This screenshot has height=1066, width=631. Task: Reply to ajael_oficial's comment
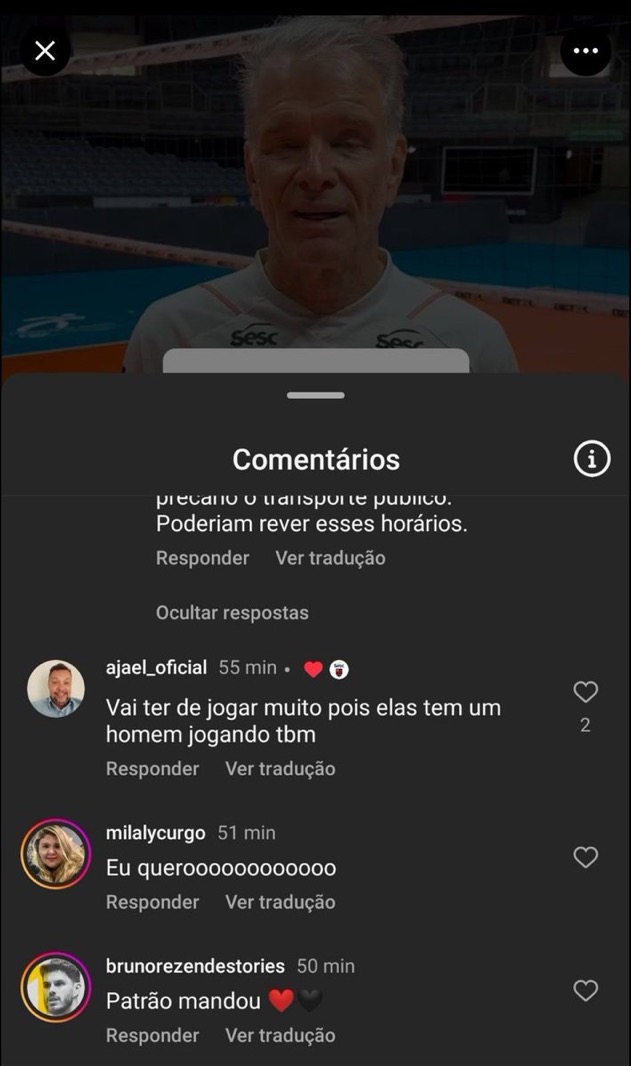pyautogui.click(x=152, y=769)
